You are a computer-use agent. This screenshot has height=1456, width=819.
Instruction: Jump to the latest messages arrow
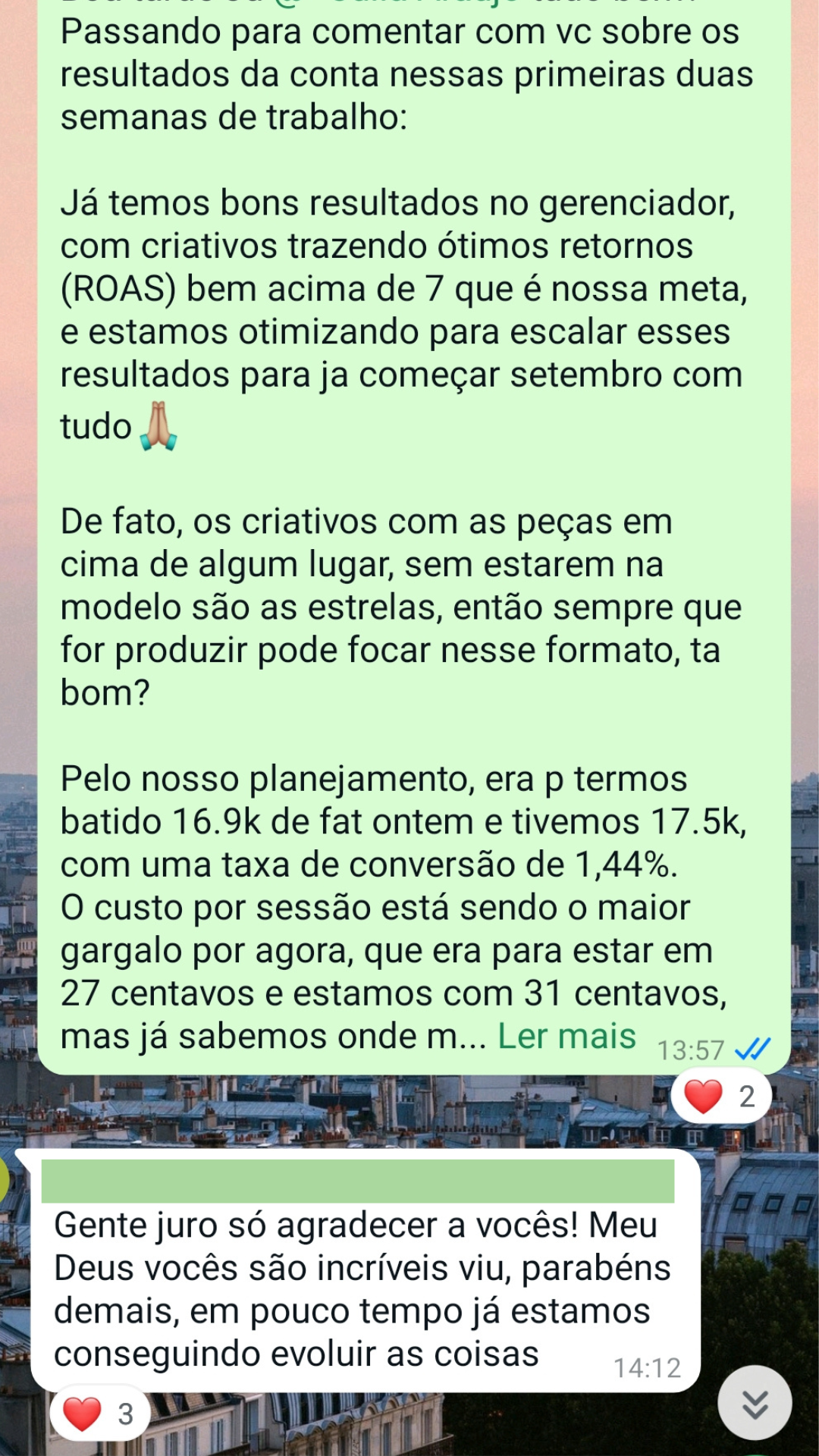[755, 1404]
